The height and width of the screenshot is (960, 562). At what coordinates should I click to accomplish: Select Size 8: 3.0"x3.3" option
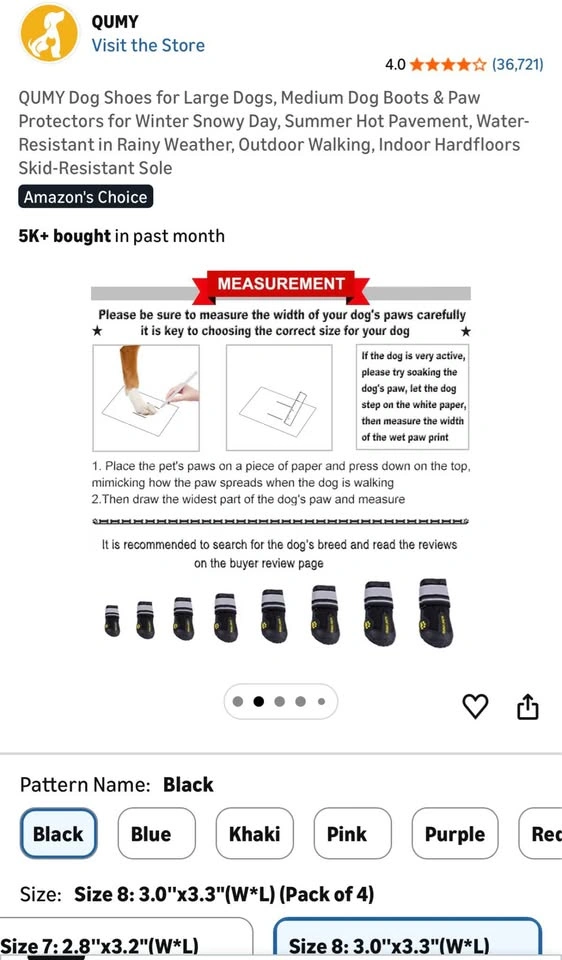pyautogui.click(x=407, y=939)
